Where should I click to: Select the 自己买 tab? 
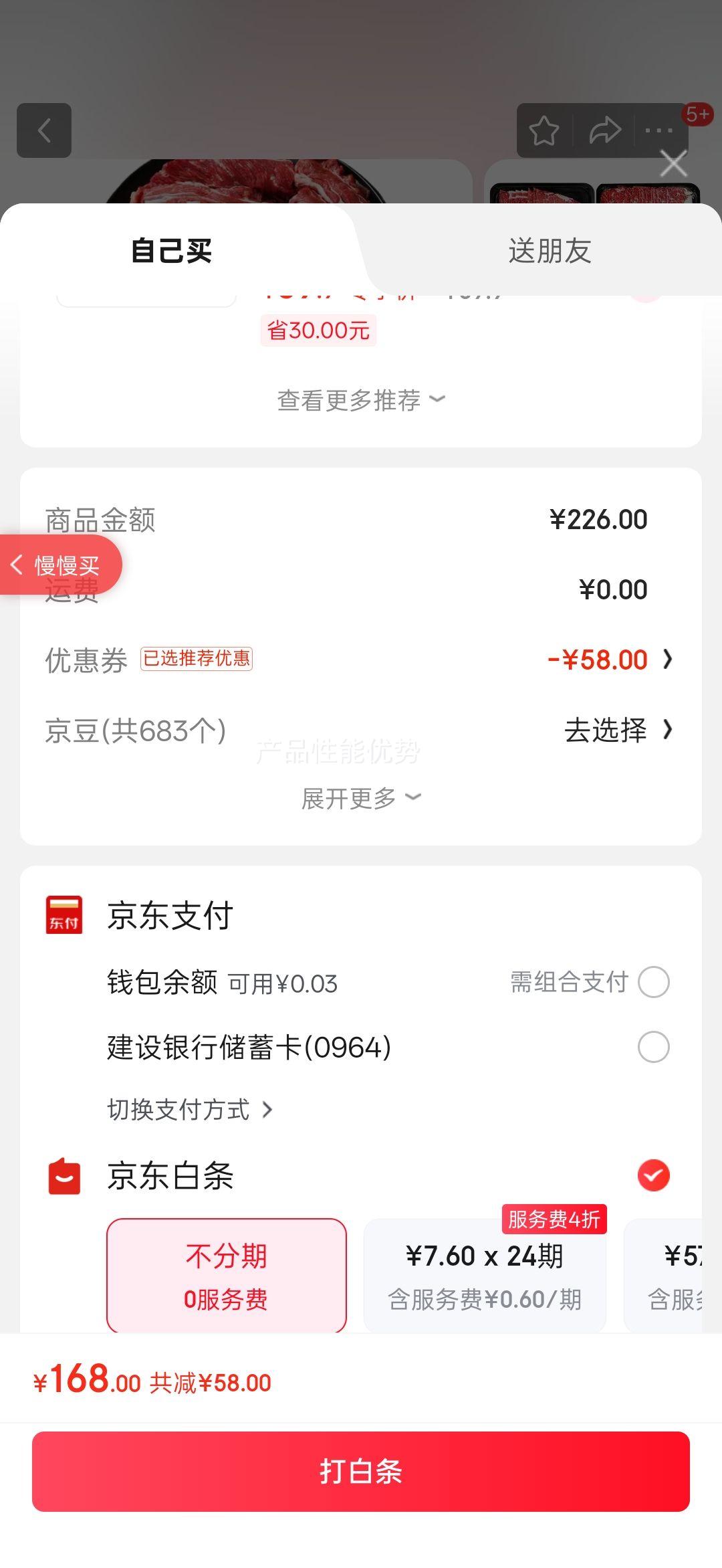(172, 251)
